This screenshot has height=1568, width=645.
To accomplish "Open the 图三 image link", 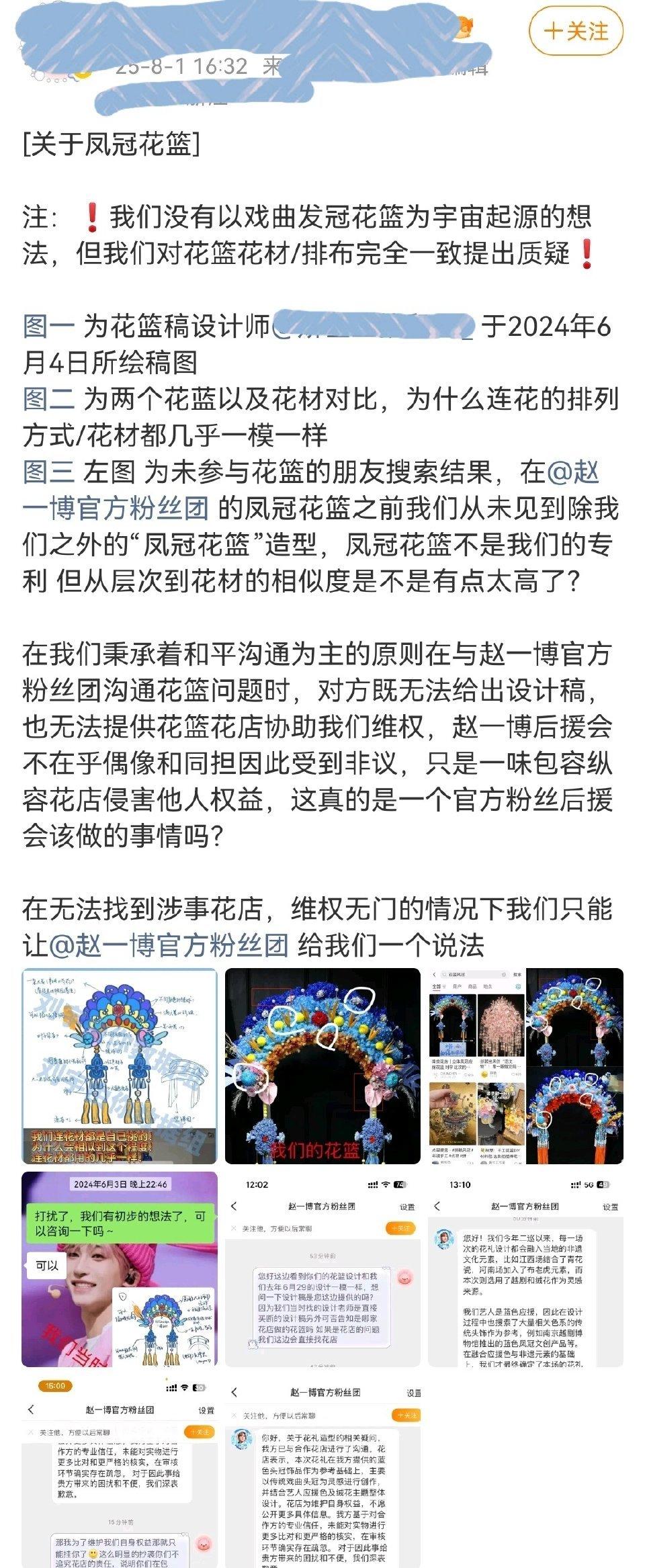I will coord(48,472).
